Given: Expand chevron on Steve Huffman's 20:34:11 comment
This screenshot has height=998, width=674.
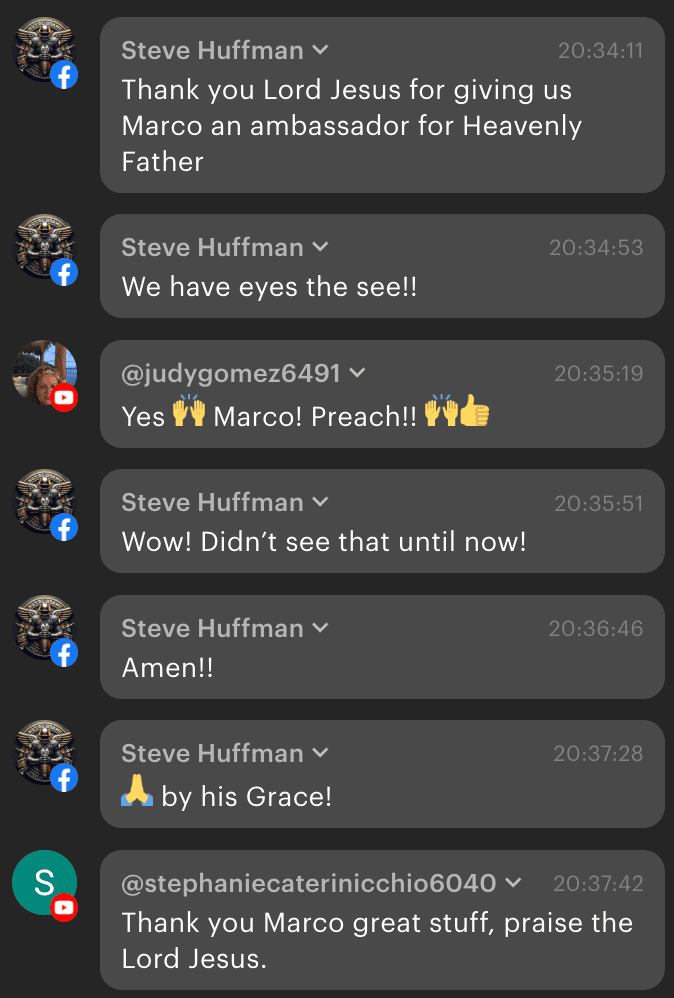Looking at the screenshot, I should [320, 51].
